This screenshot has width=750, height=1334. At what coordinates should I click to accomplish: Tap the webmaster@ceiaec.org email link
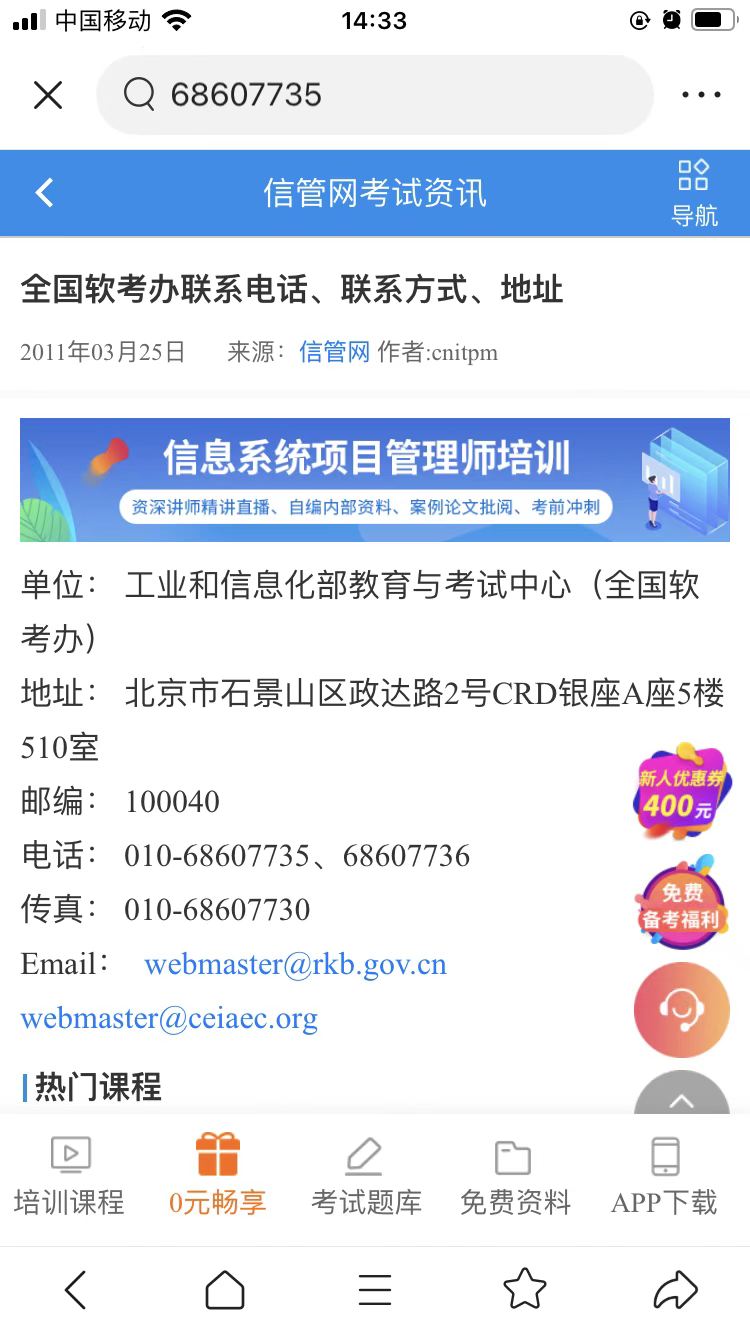pos(169,1018)
